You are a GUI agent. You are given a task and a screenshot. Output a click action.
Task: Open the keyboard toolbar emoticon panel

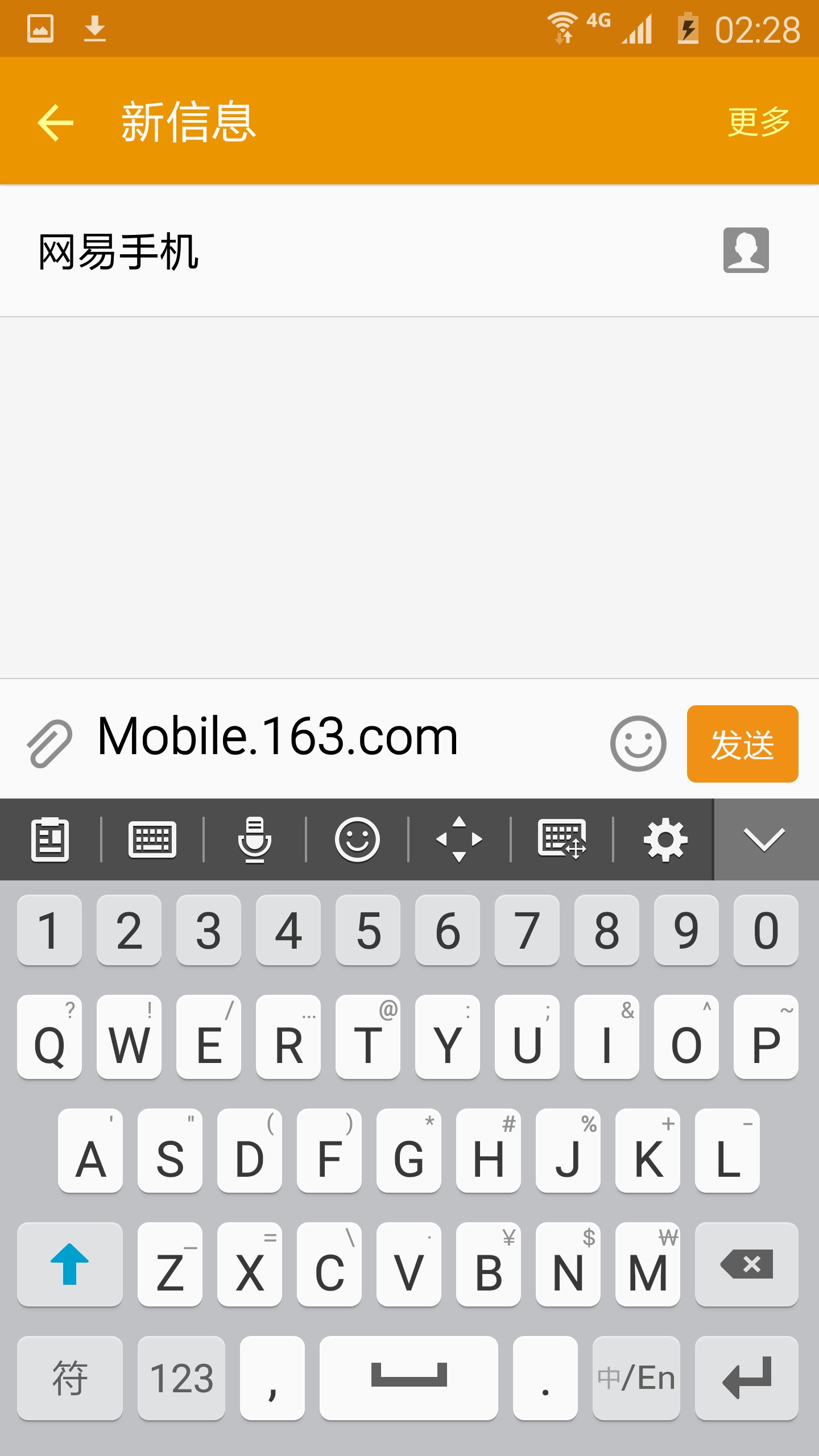357,839
